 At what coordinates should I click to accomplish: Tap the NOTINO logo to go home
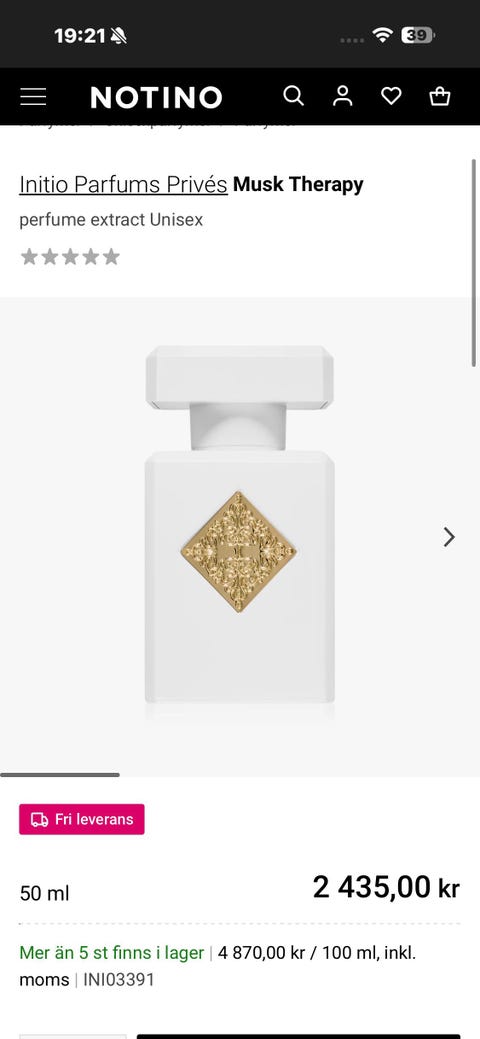pos(156,97)
